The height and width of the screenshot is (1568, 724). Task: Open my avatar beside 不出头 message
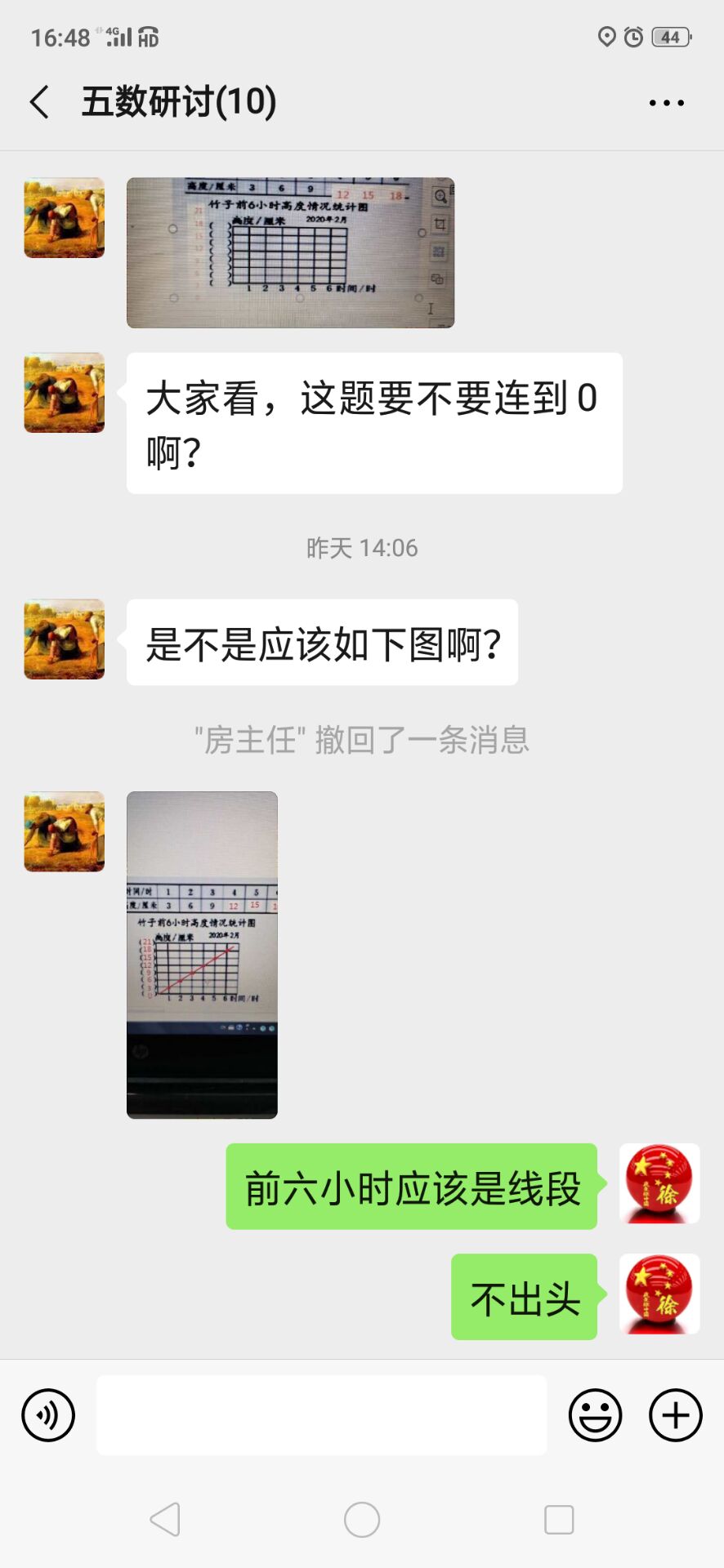tap(659, 1294)
